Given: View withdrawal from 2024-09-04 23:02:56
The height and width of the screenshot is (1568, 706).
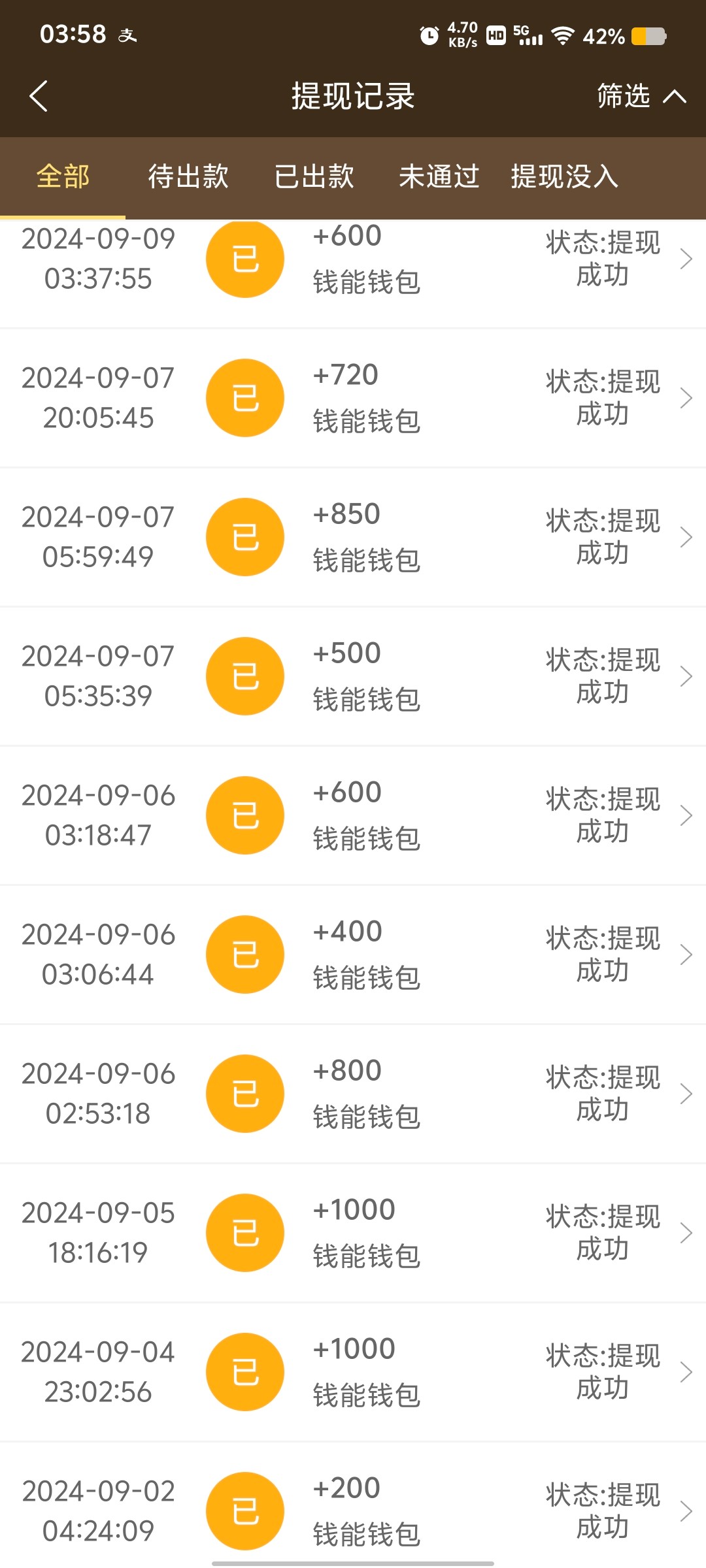Looking at the screenshot, I should click(353, 1372).
